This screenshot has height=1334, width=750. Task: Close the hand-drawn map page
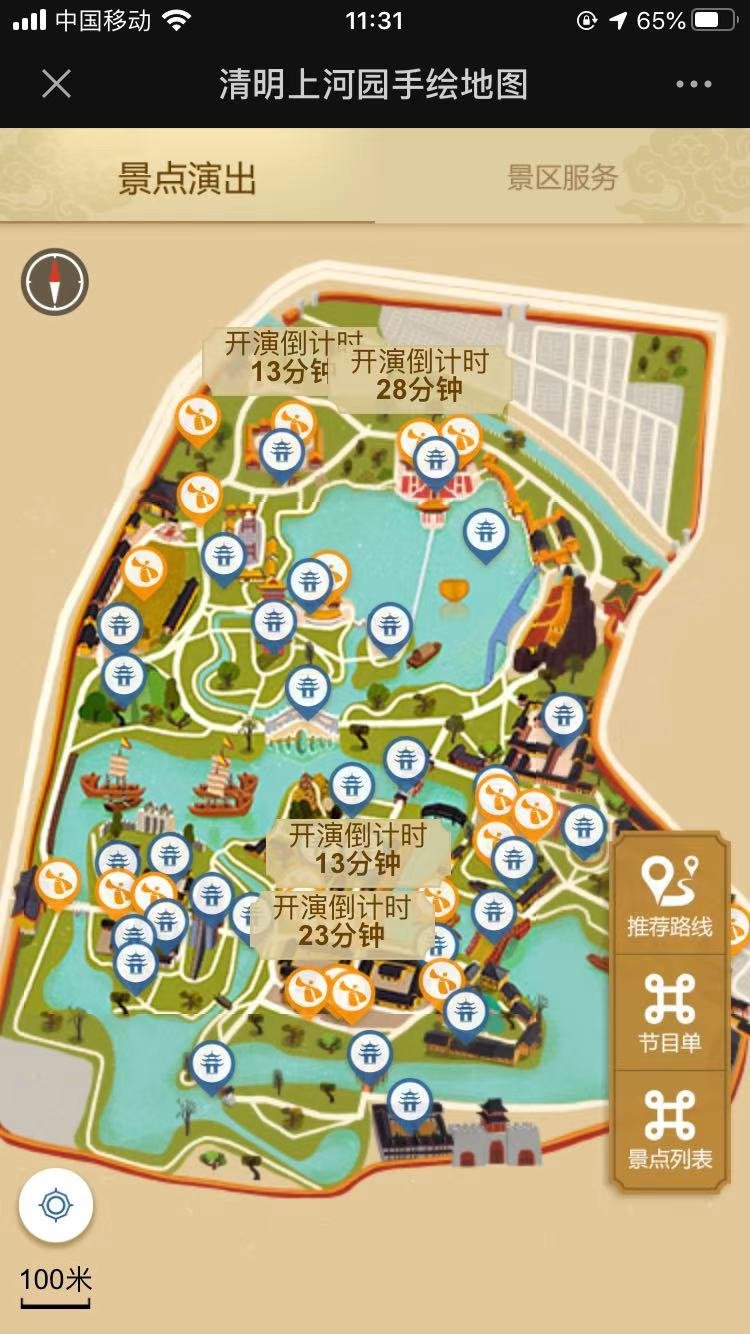pos(56,84)
